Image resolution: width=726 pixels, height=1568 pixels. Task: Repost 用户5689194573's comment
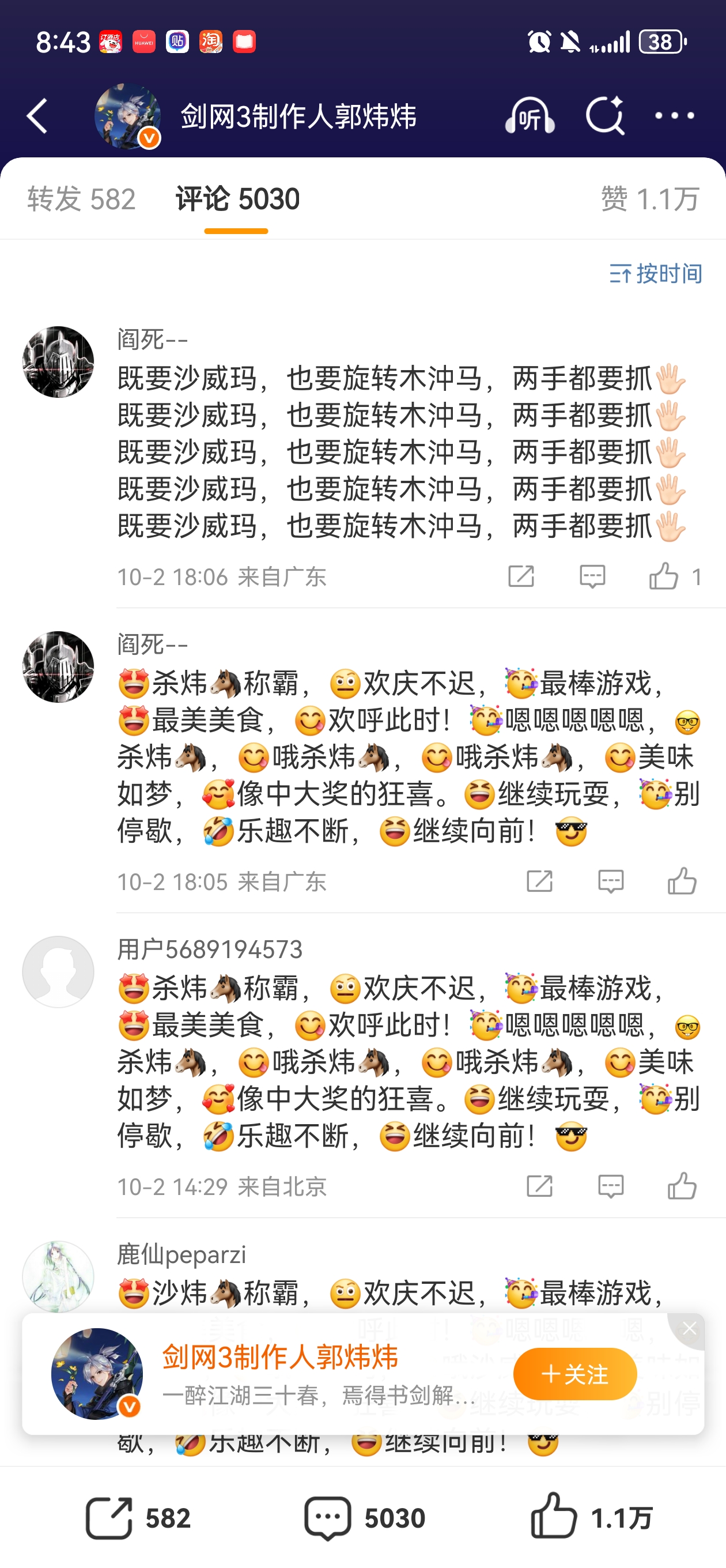click(x=539, y=1186)
